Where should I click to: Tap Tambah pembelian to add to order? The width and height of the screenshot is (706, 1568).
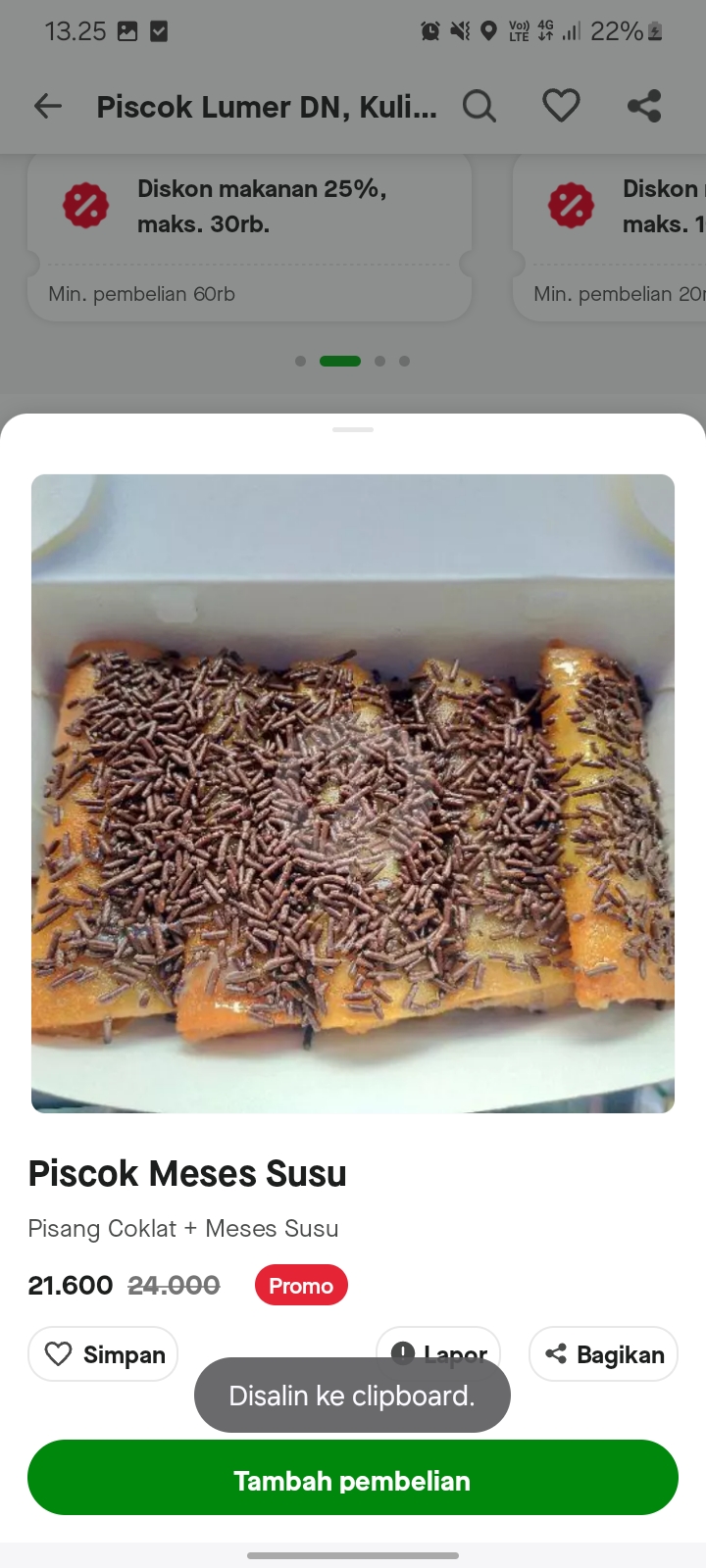pos(353,1478)
